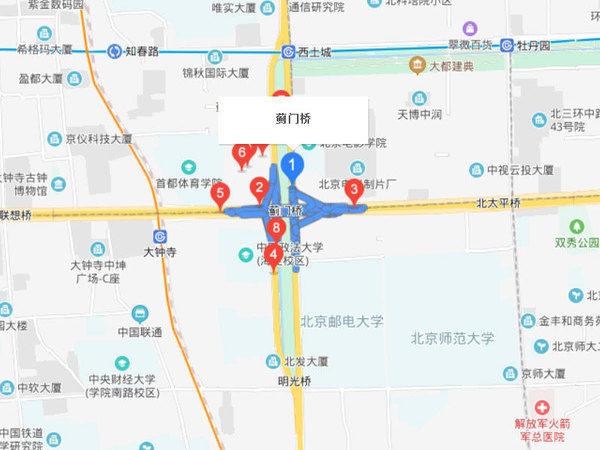
Task: Open red marker 3 near 北太平桥
Action: 353,189
